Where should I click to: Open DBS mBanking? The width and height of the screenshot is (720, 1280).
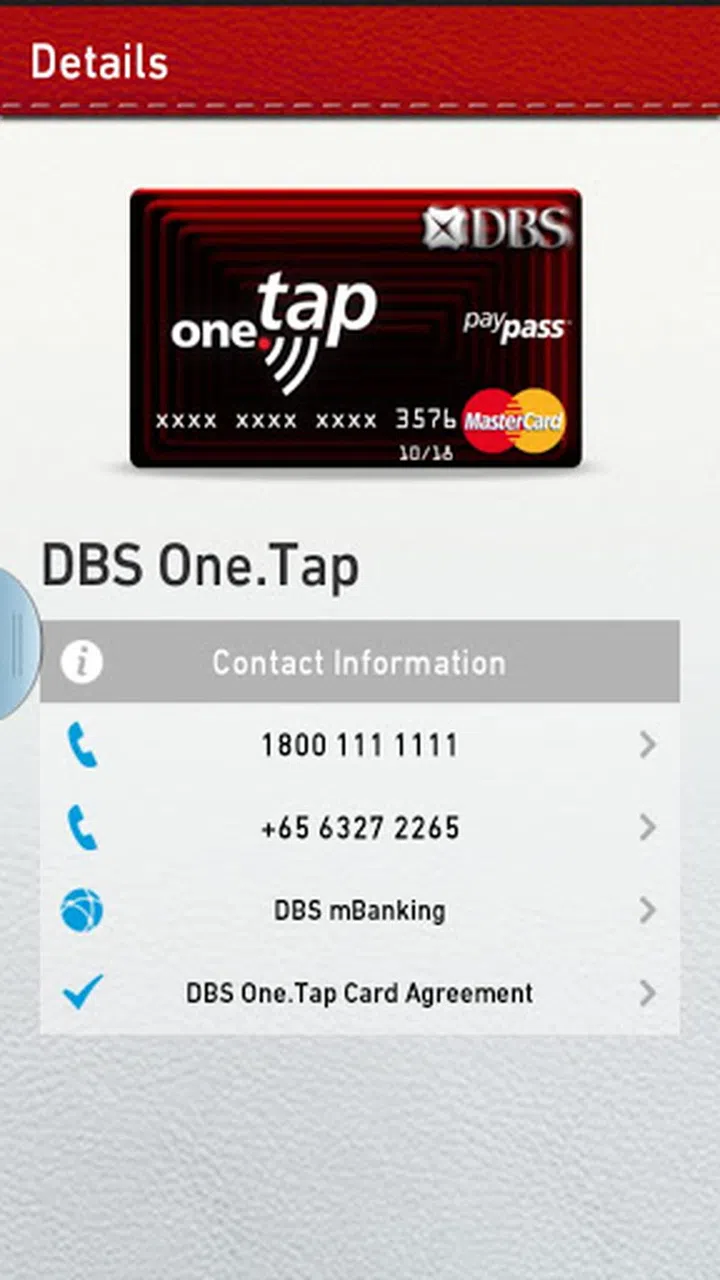coord(359,911)
